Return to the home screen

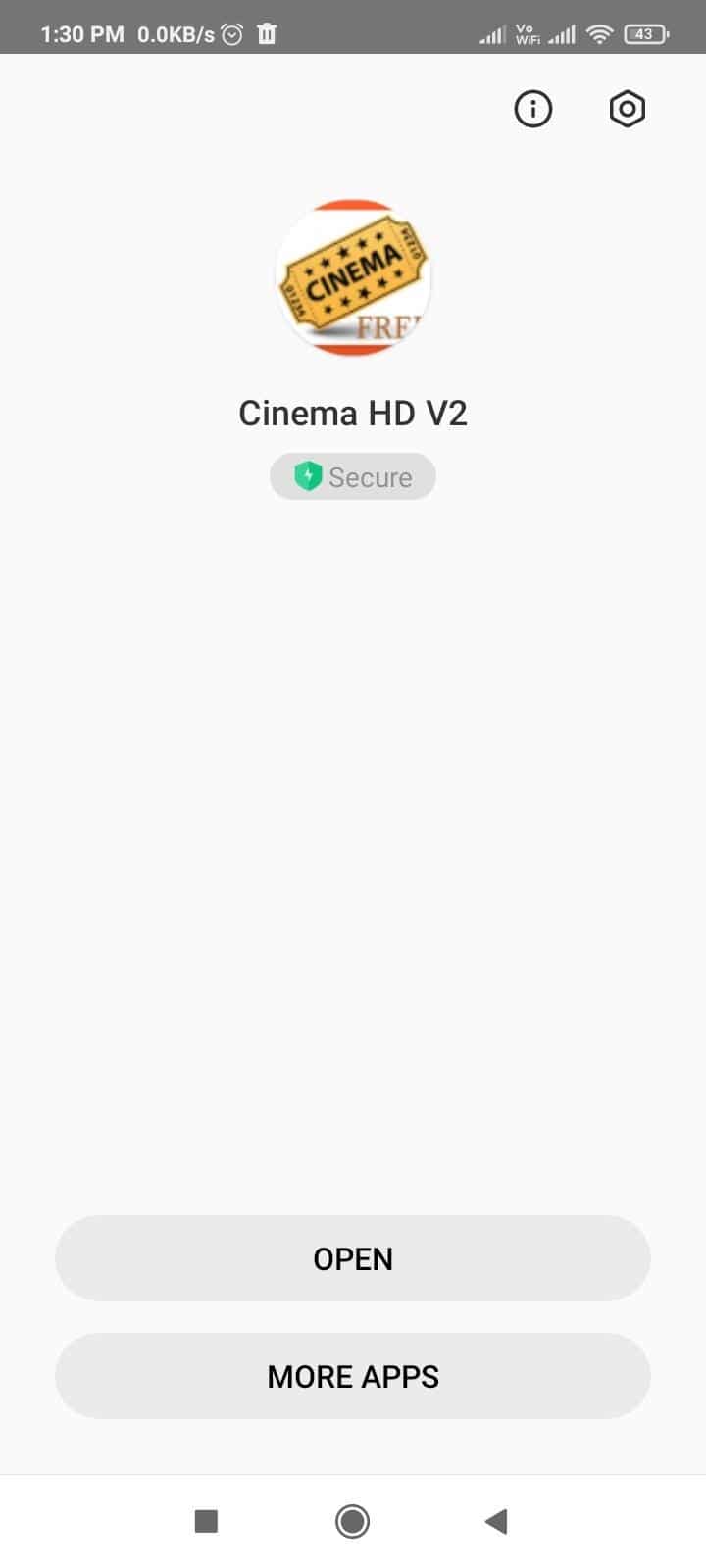[353, 1521]
